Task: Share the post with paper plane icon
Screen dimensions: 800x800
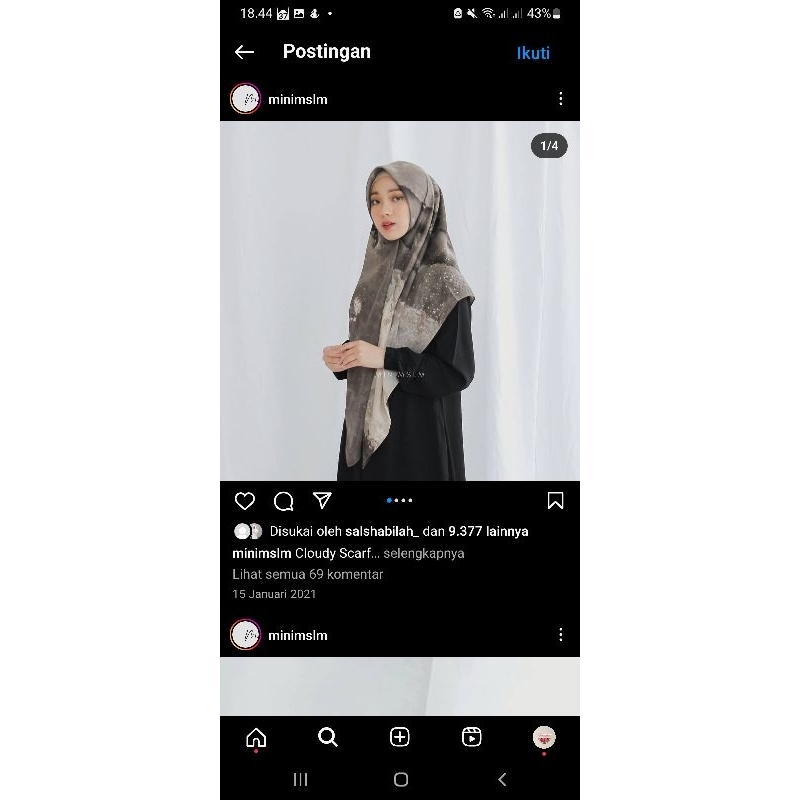Action: pos(322,500)
